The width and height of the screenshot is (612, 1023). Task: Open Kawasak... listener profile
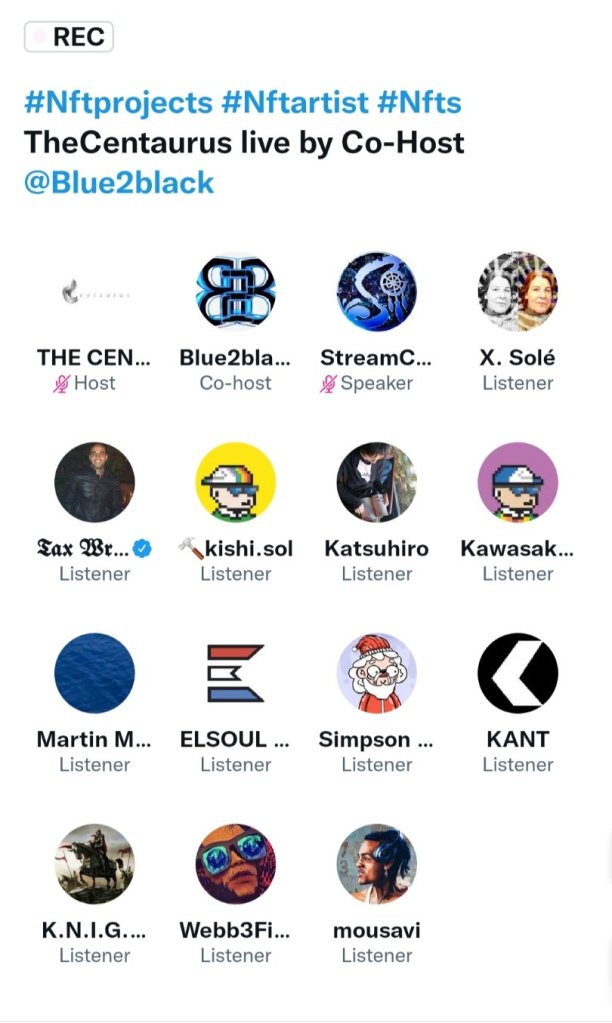pos(518,483)
